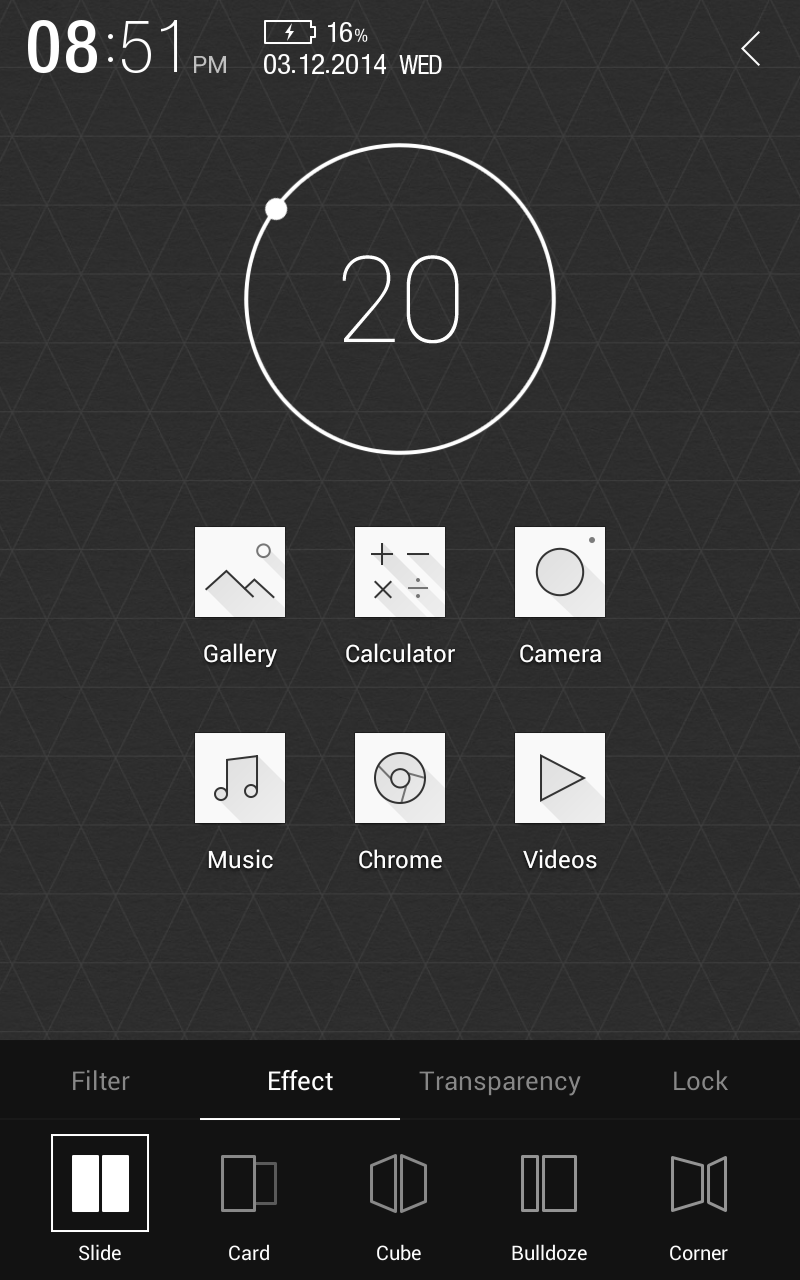Switch to the Filter tab

(x=100, y=1081)
